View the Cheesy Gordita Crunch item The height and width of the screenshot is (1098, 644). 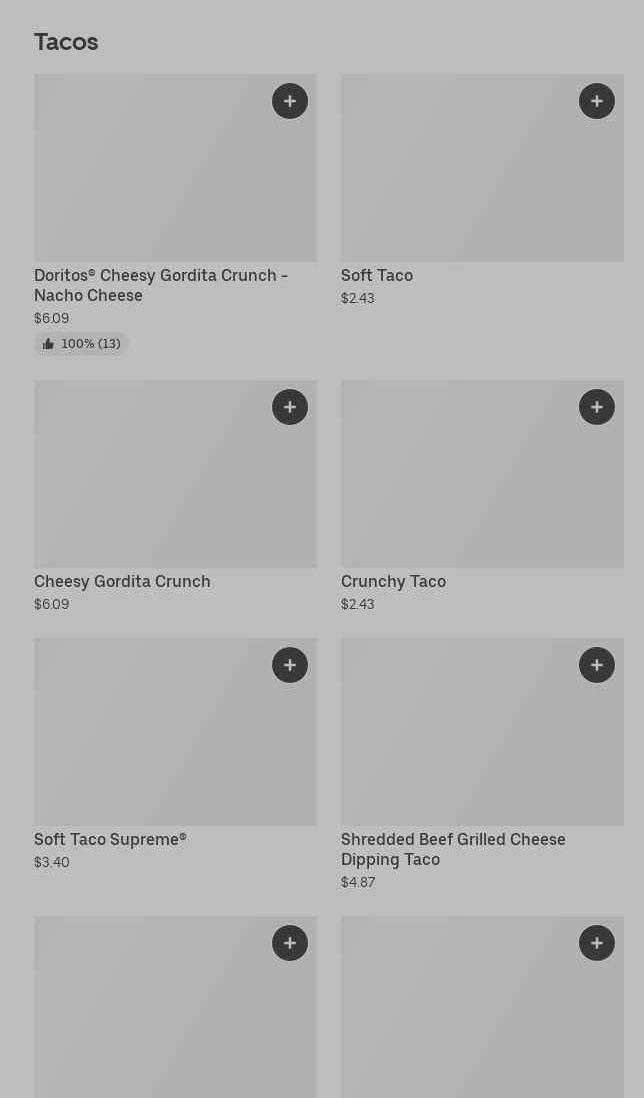click(175, 496)
